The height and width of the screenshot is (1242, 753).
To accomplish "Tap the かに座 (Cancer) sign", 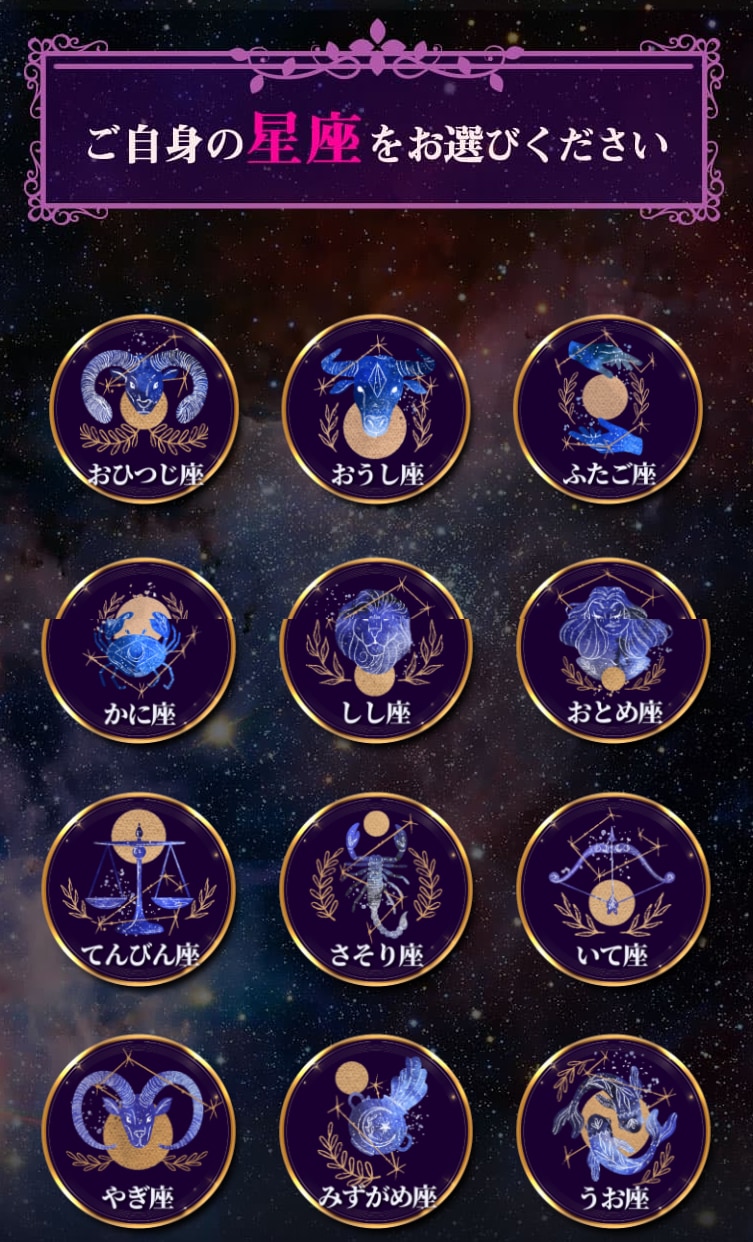I will 139,650.
